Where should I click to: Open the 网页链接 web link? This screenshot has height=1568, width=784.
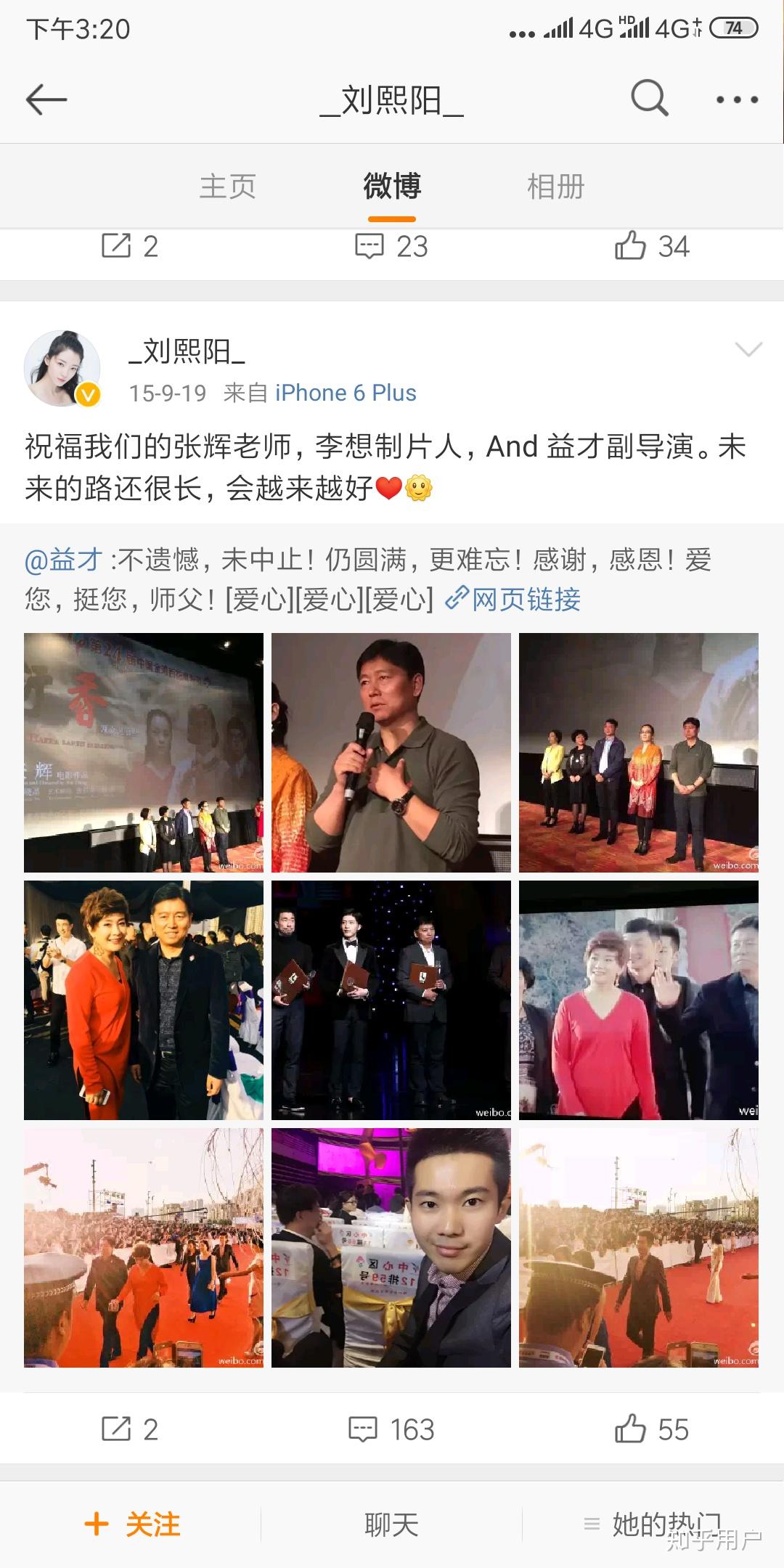[x=514, y=600]
